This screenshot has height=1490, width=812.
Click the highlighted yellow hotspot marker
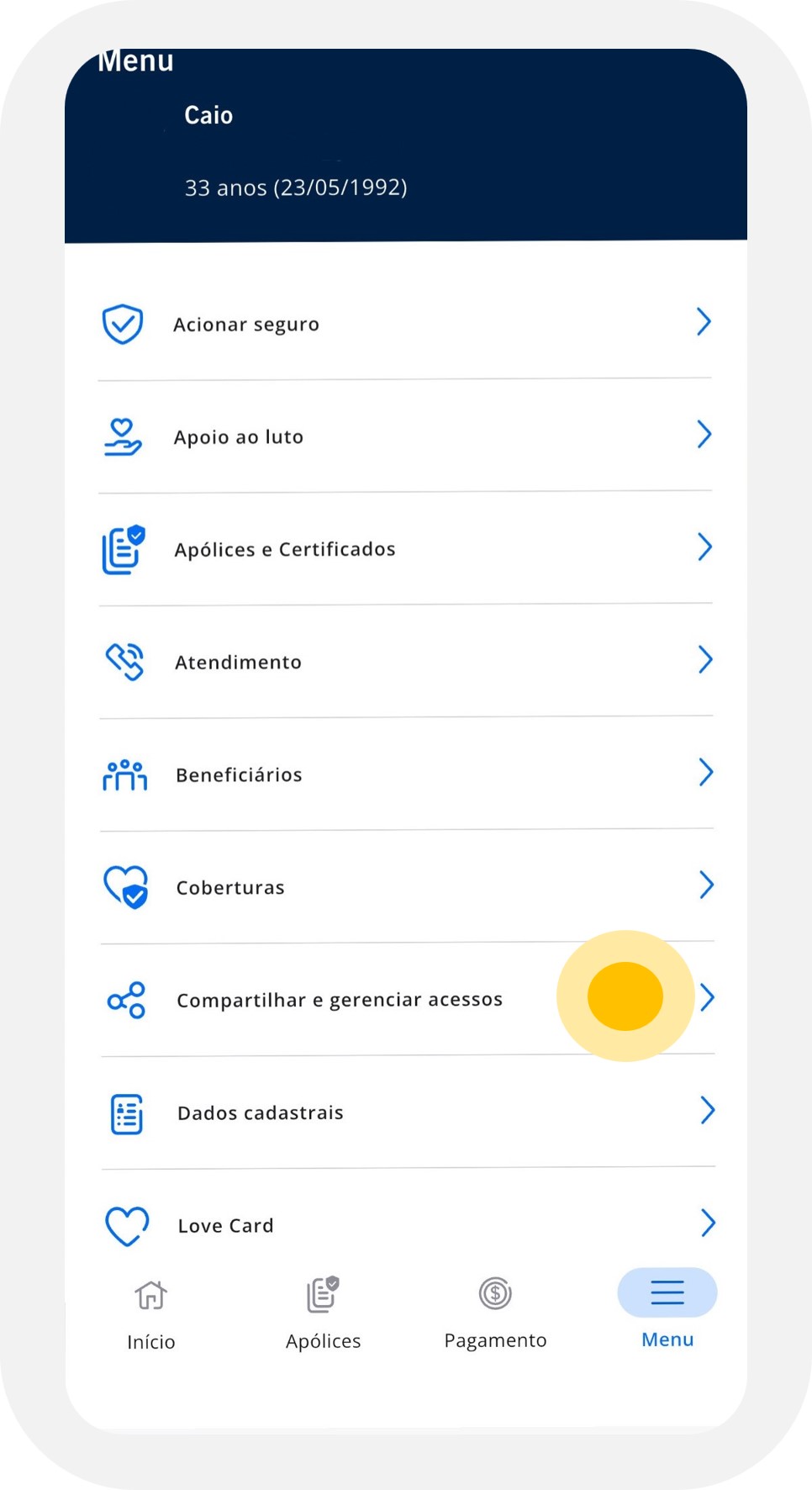(625, 996)
